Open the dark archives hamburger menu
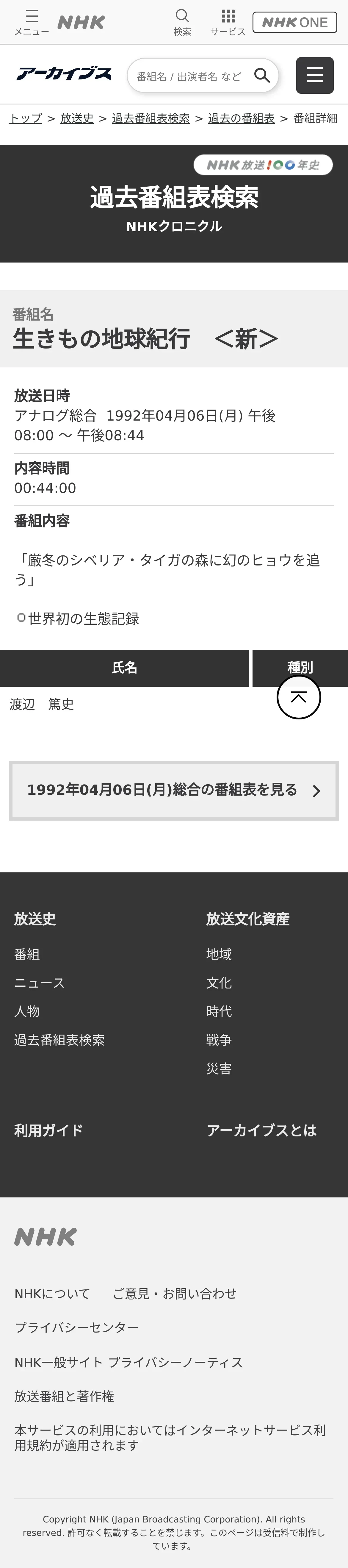The height and width of the screenshot is (1568, 348). tap(315, 76)
